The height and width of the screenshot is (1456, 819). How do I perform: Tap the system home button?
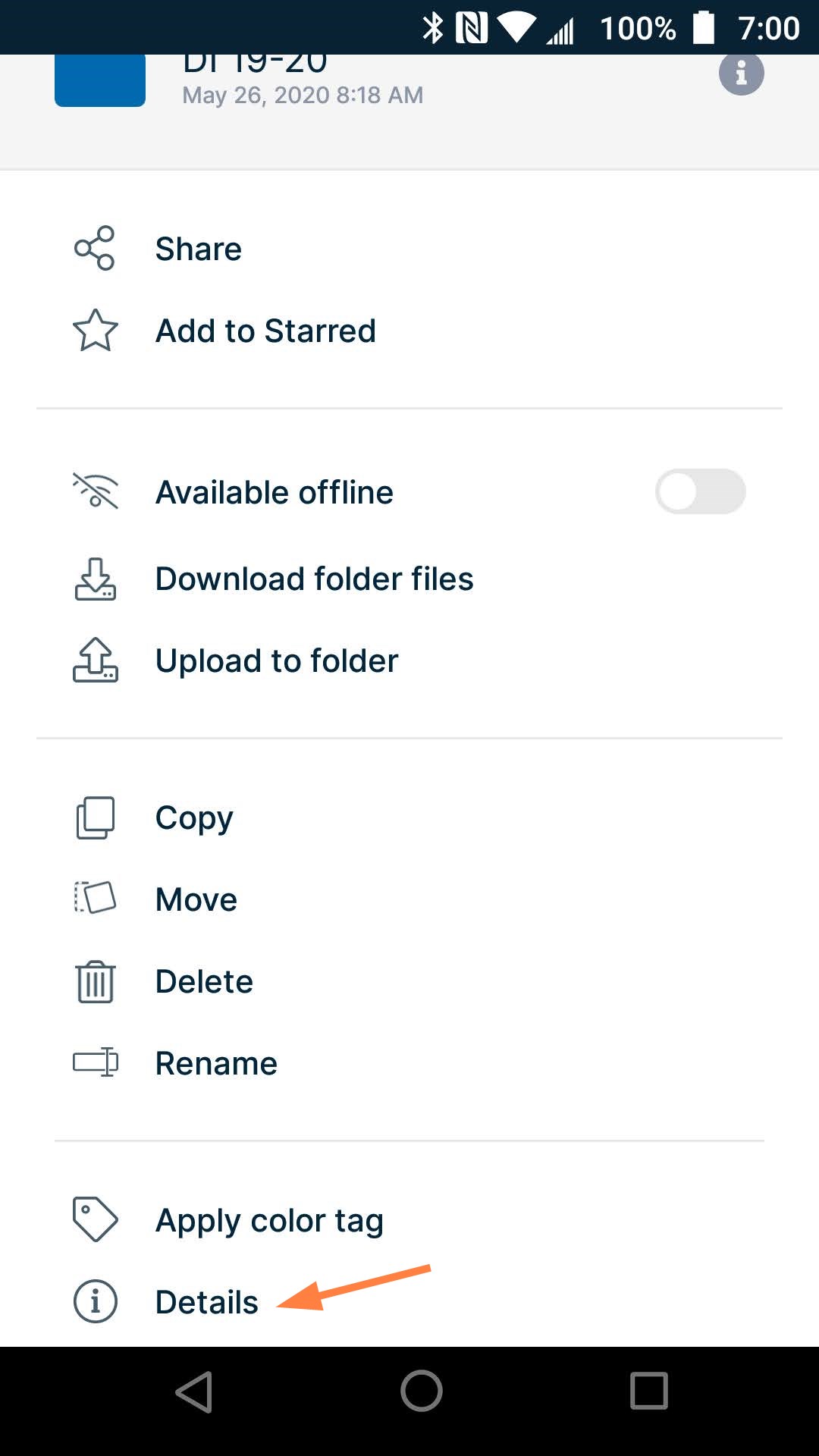[x=422, y=1392]
